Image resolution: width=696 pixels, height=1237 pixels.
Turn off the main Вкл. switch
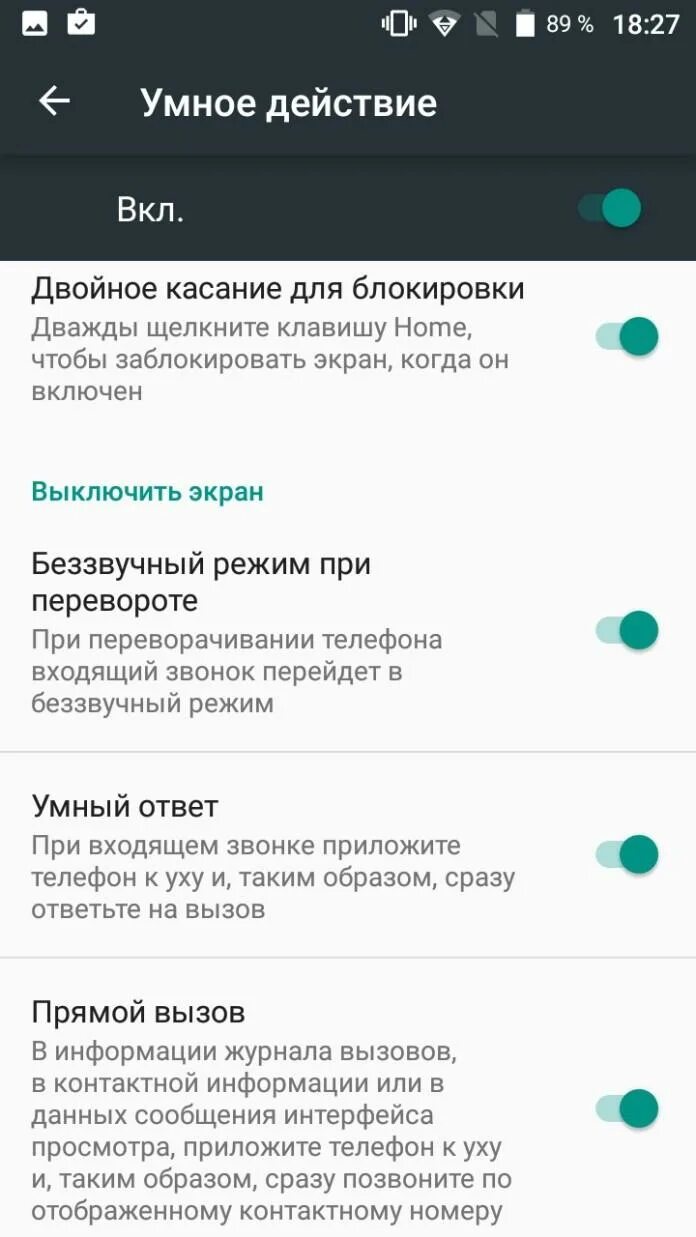click(x=610, y=209)
